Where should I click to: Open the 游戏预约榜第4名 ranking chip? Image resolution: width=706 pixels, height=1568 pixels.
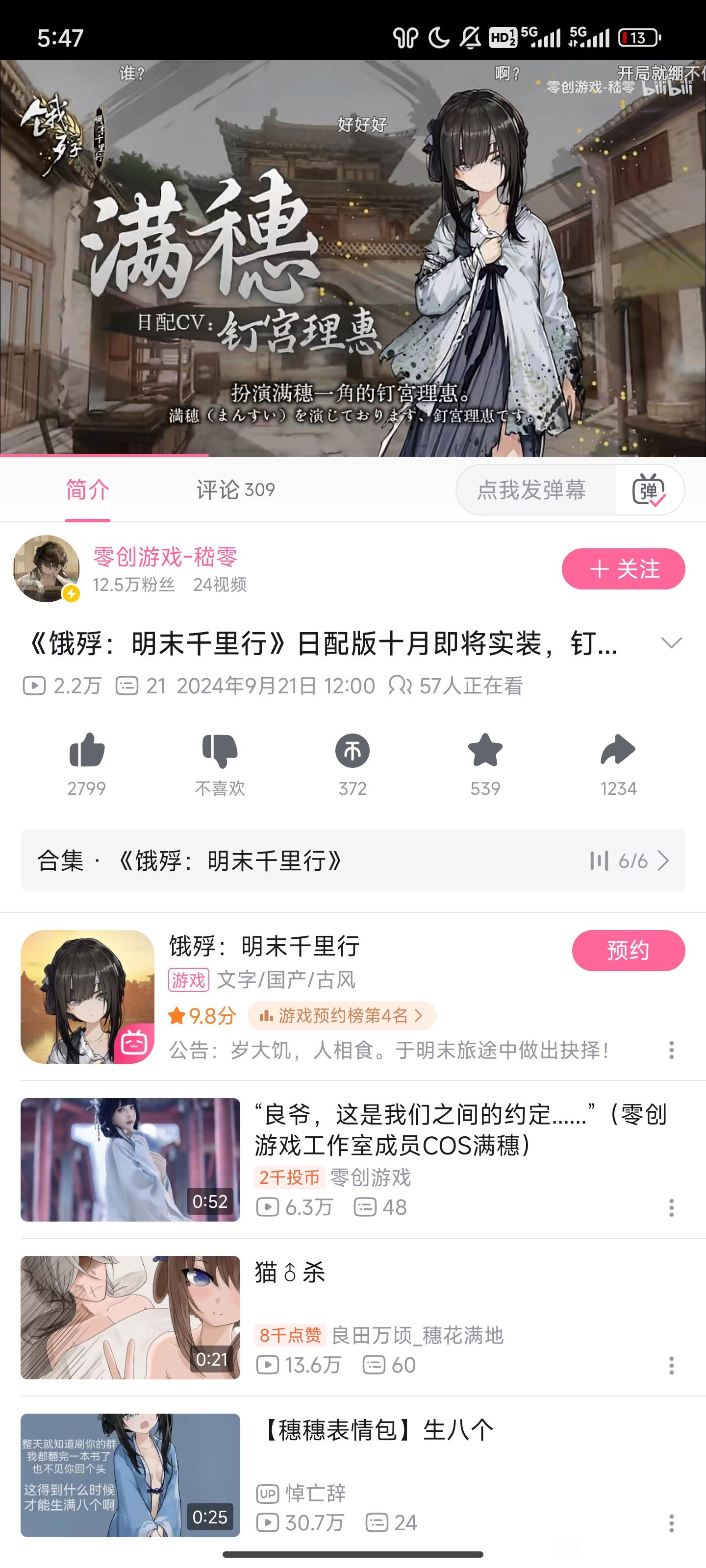click(x=342, y=1015)
